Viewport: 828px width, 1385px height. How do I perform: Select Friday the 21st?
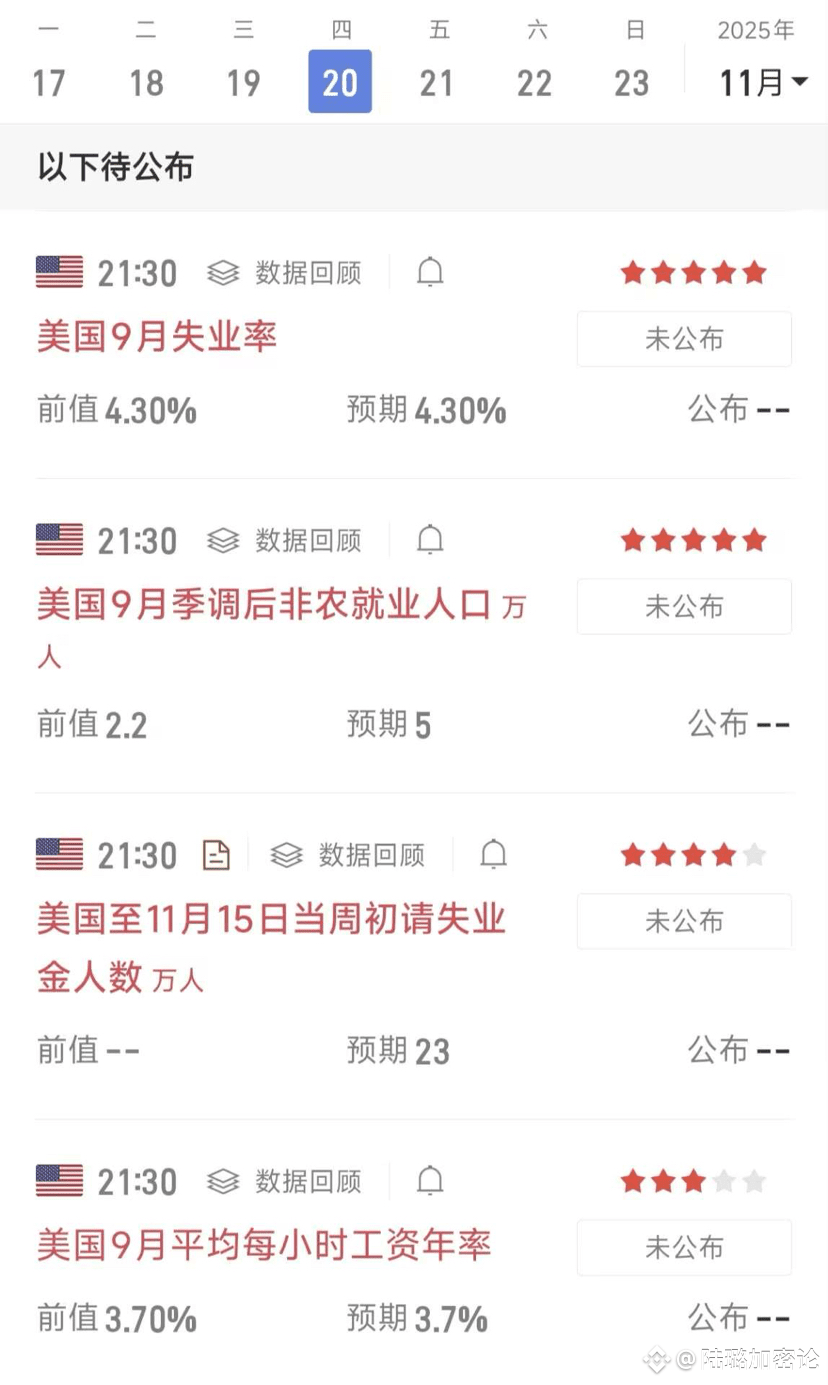pos(437,82)
